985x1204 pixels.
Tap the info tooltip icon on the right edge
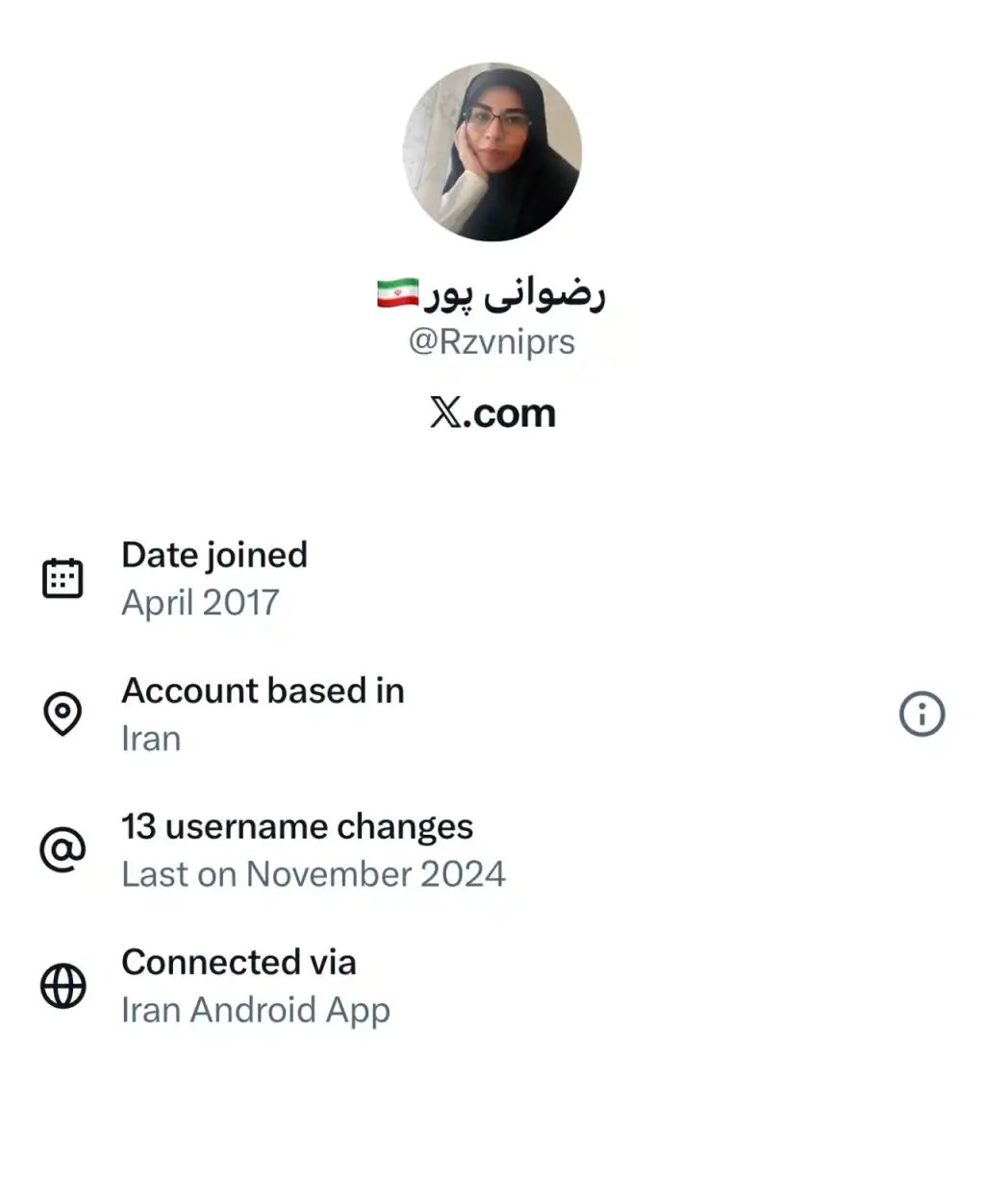(922, 714)
